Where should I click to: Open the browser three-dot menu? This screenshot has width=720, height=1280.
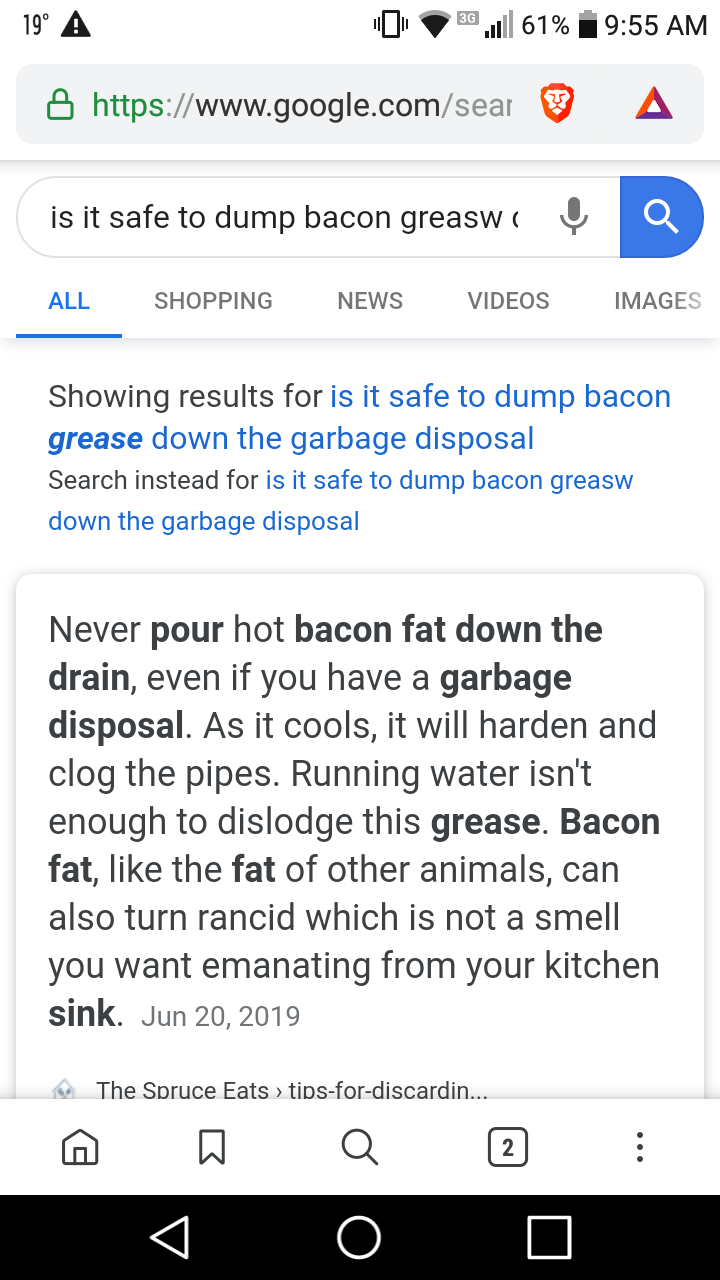pos(639,1147)
